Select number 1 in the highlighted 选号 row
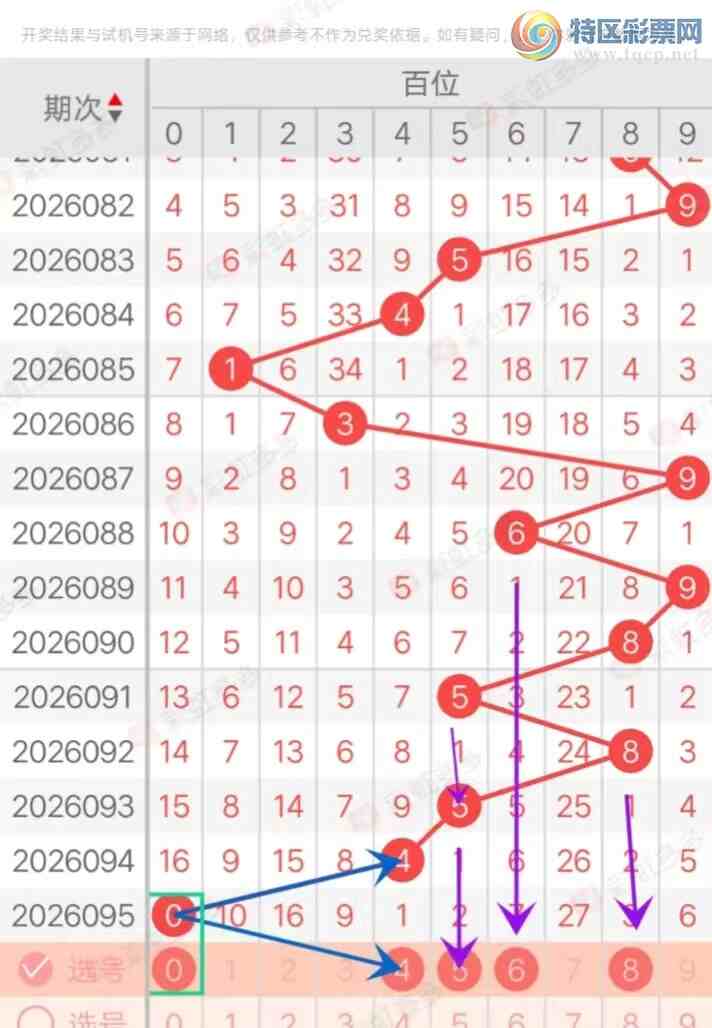 [231, 969]
